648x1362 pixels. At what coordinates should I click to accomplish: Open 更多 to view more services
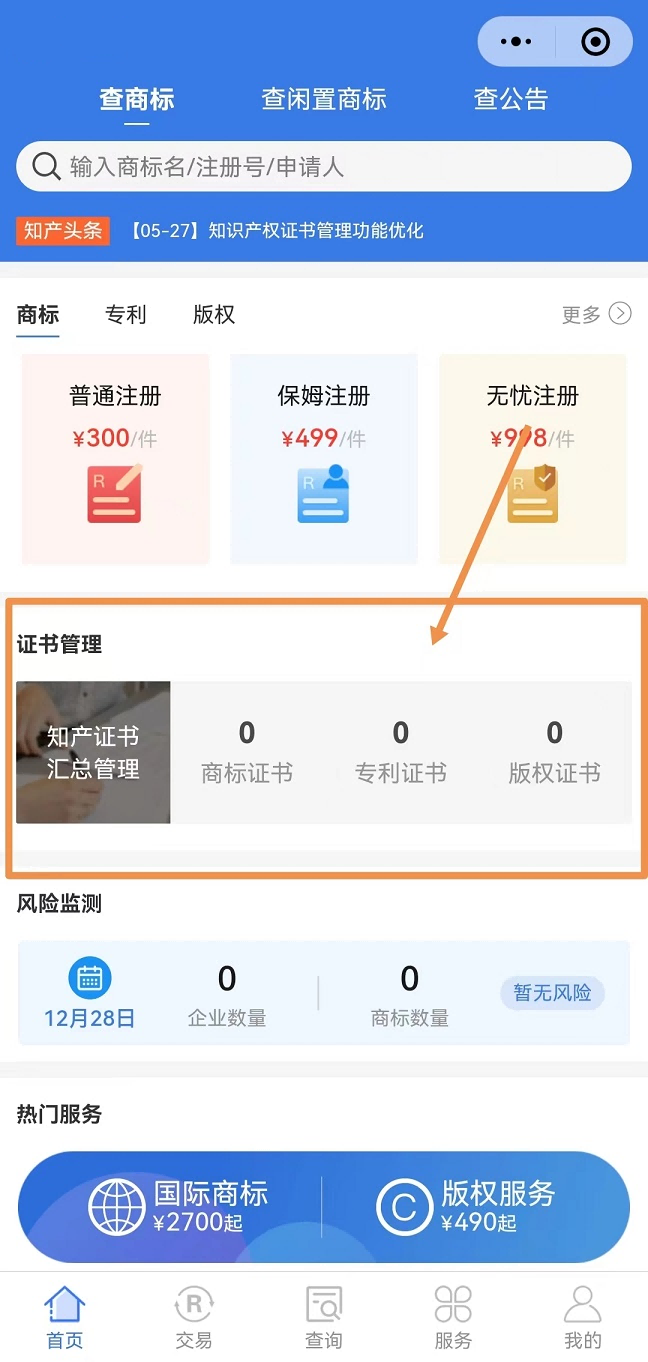tap(596, 314)
